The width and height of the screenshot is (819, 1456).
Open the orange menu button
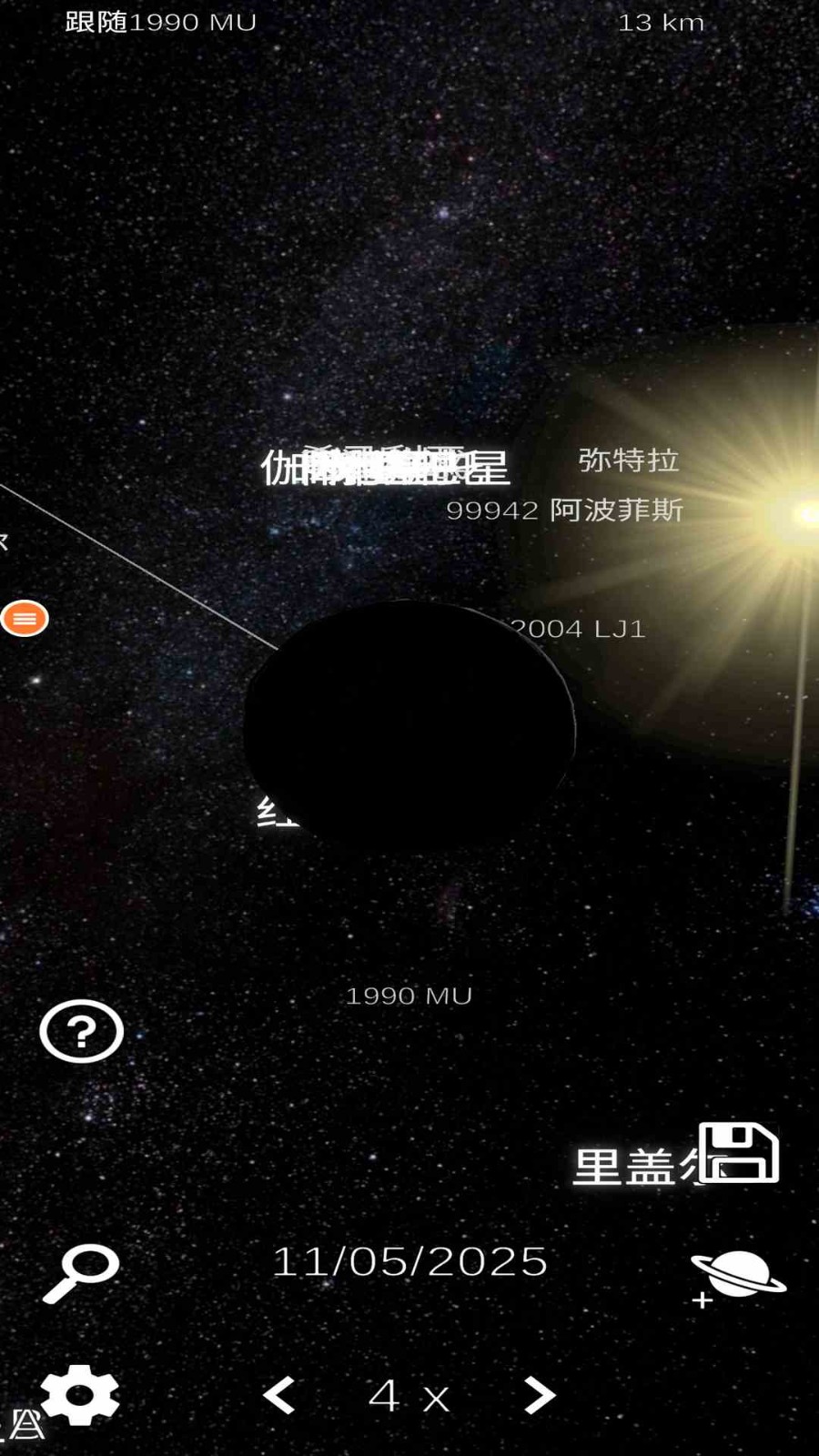point(25,619)
